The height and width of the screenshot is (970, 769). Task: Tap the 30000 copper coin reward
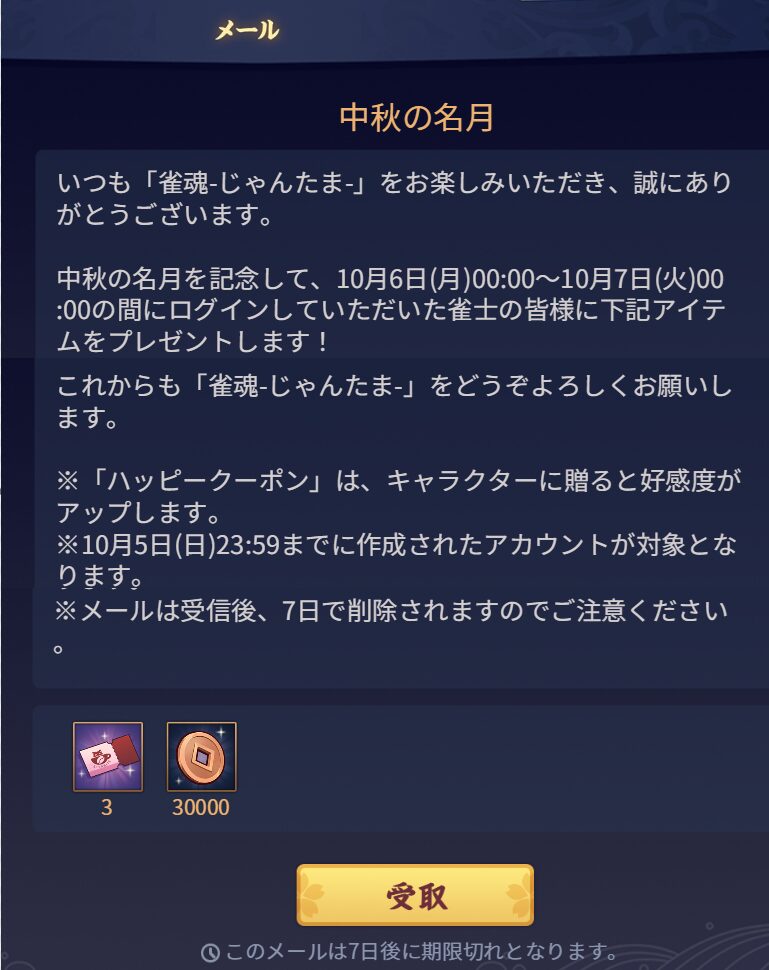201,757
